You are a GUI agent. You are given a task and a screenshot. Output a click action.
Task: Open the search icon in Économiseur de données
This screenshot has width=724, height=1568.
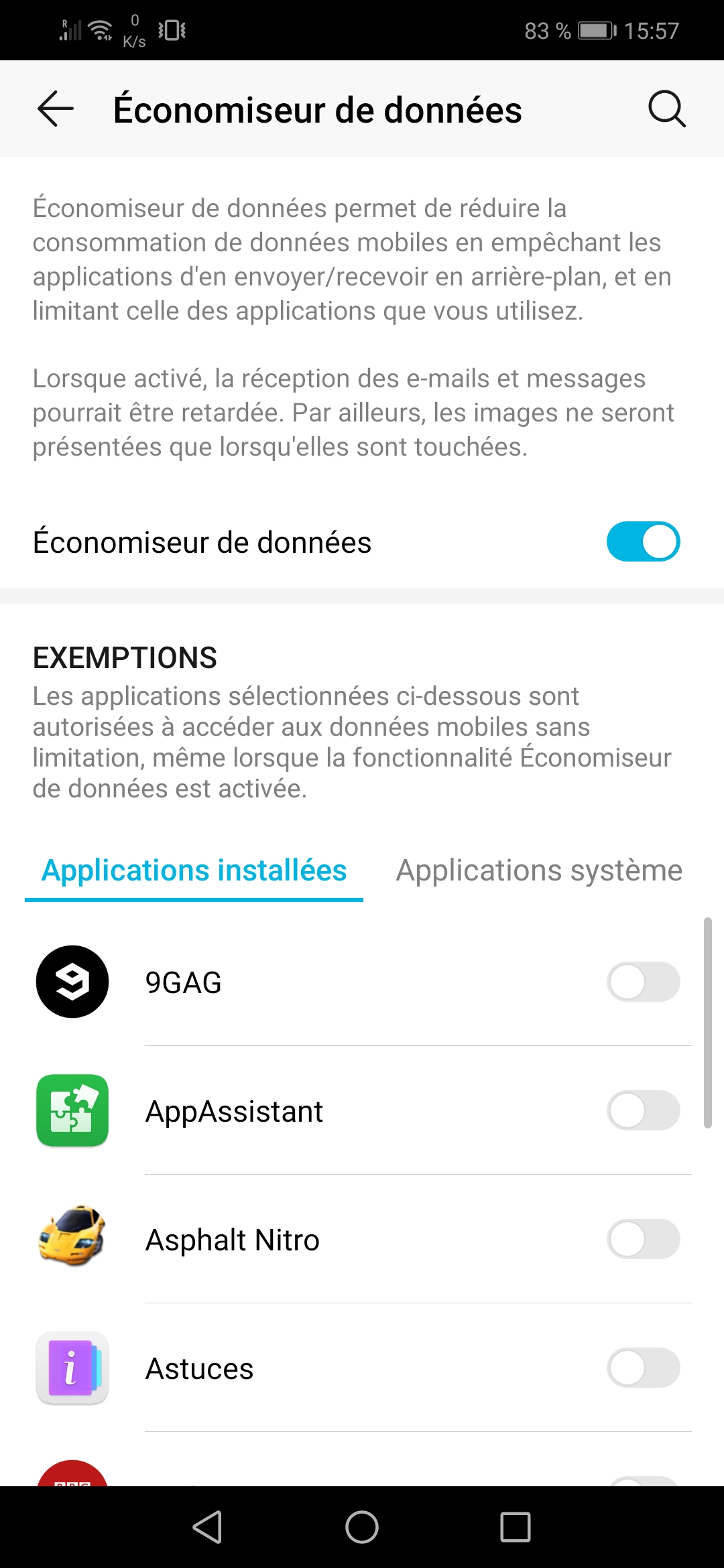(666, 109)
